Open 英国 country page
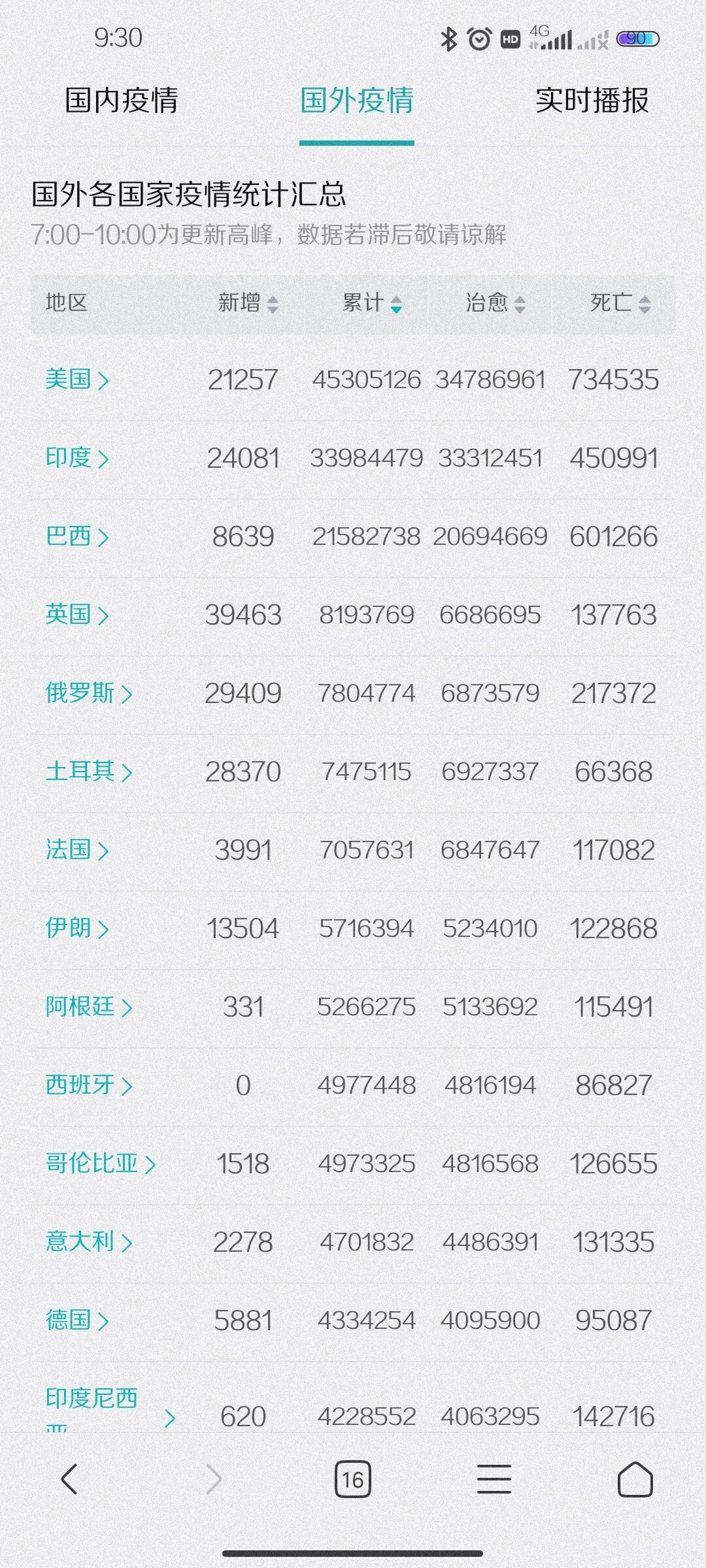The image size is (706, 1568). [x=76, y=615]
